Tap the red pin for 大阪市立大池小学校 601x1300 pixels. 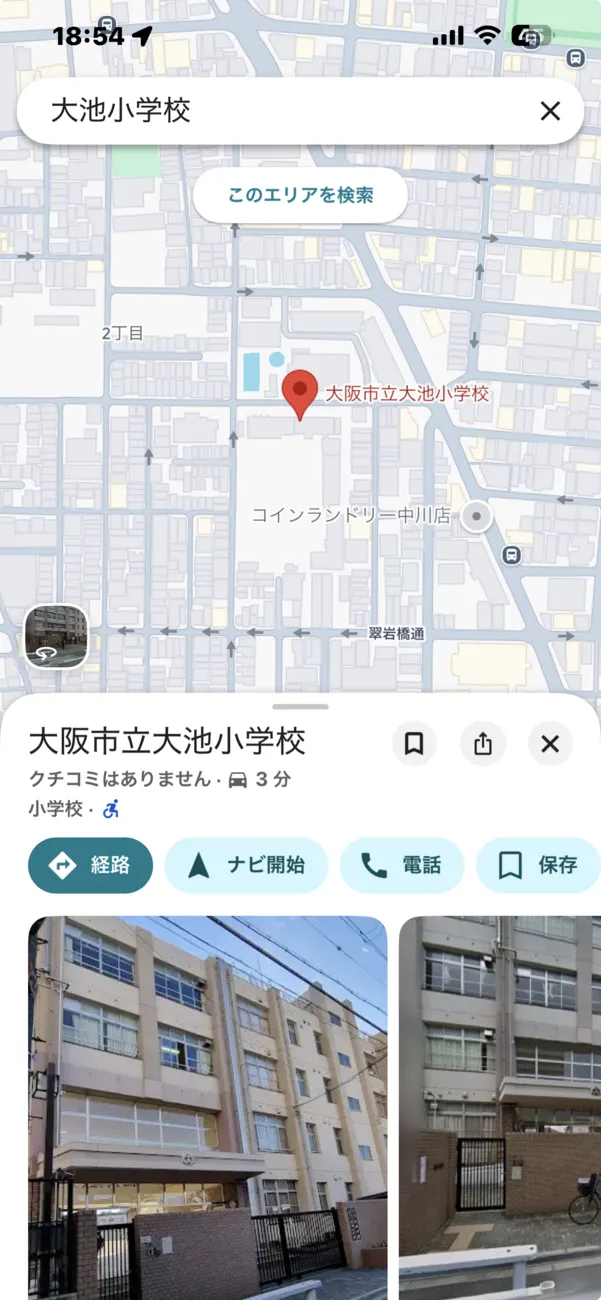click(x=299, y=394)
